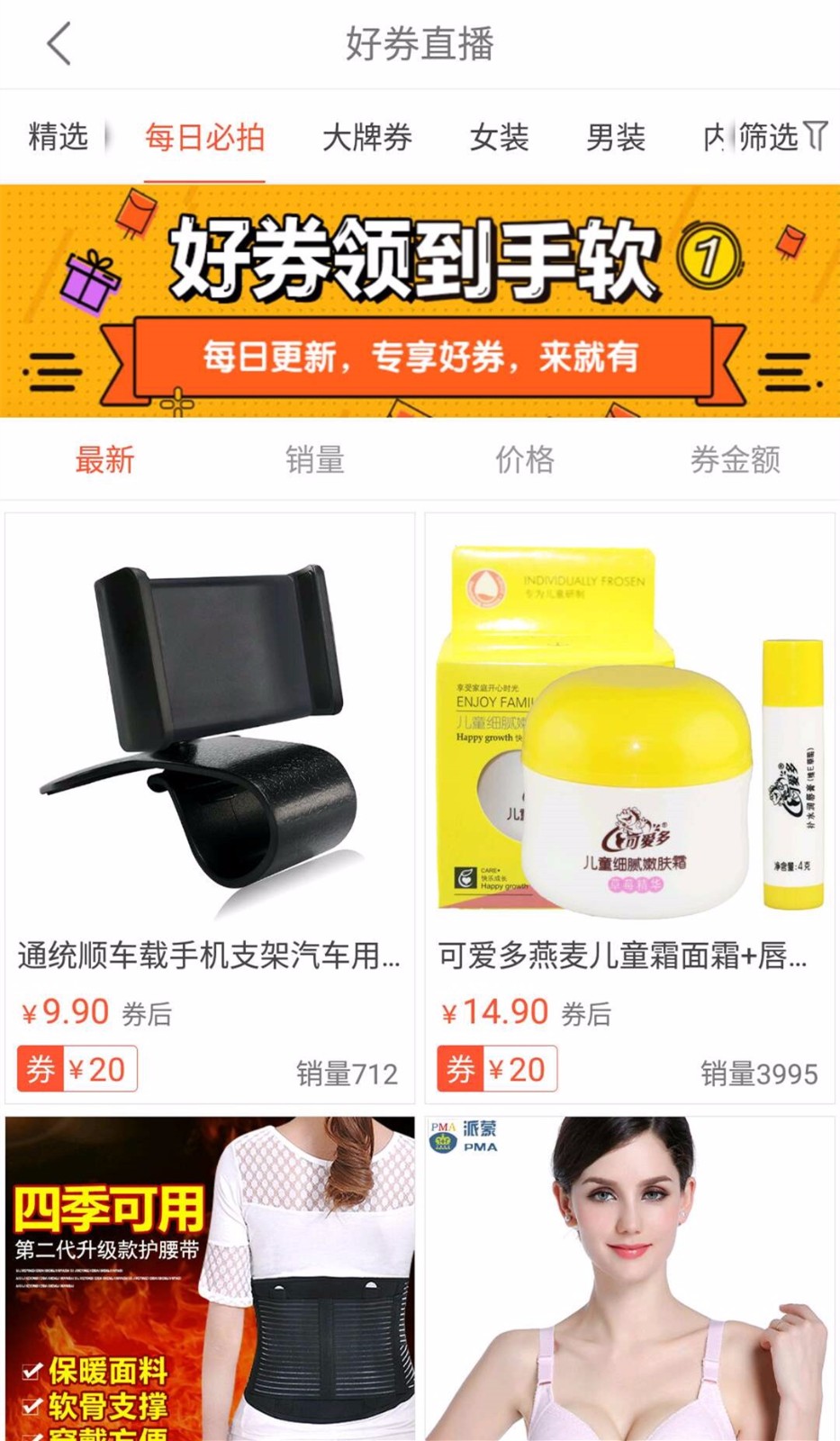Switch to the 精选 tab
The height and width of the screenshot is (1441, 840).
59,138
